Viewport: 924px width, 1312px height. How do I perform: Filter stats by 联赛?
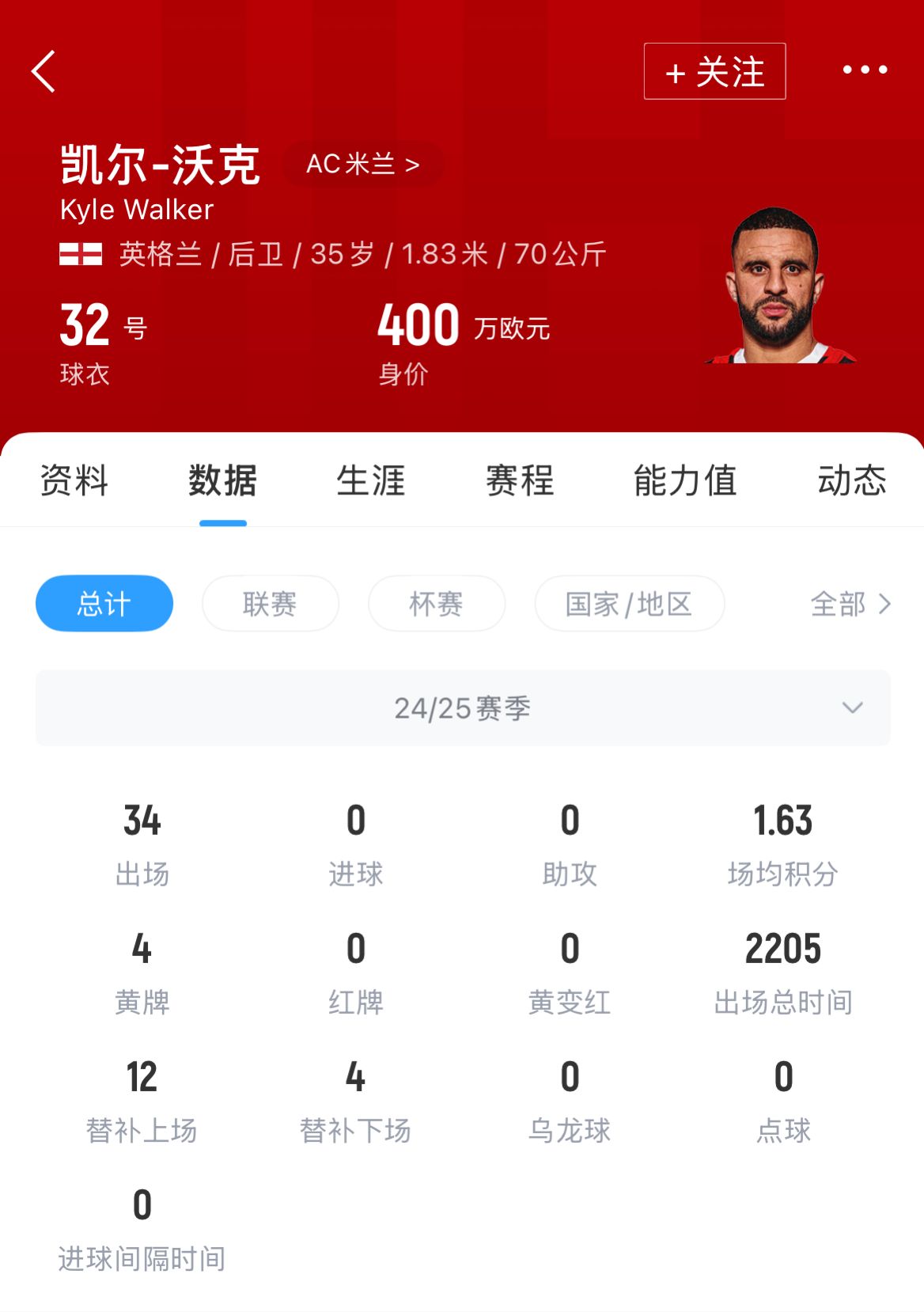[270, 604]
